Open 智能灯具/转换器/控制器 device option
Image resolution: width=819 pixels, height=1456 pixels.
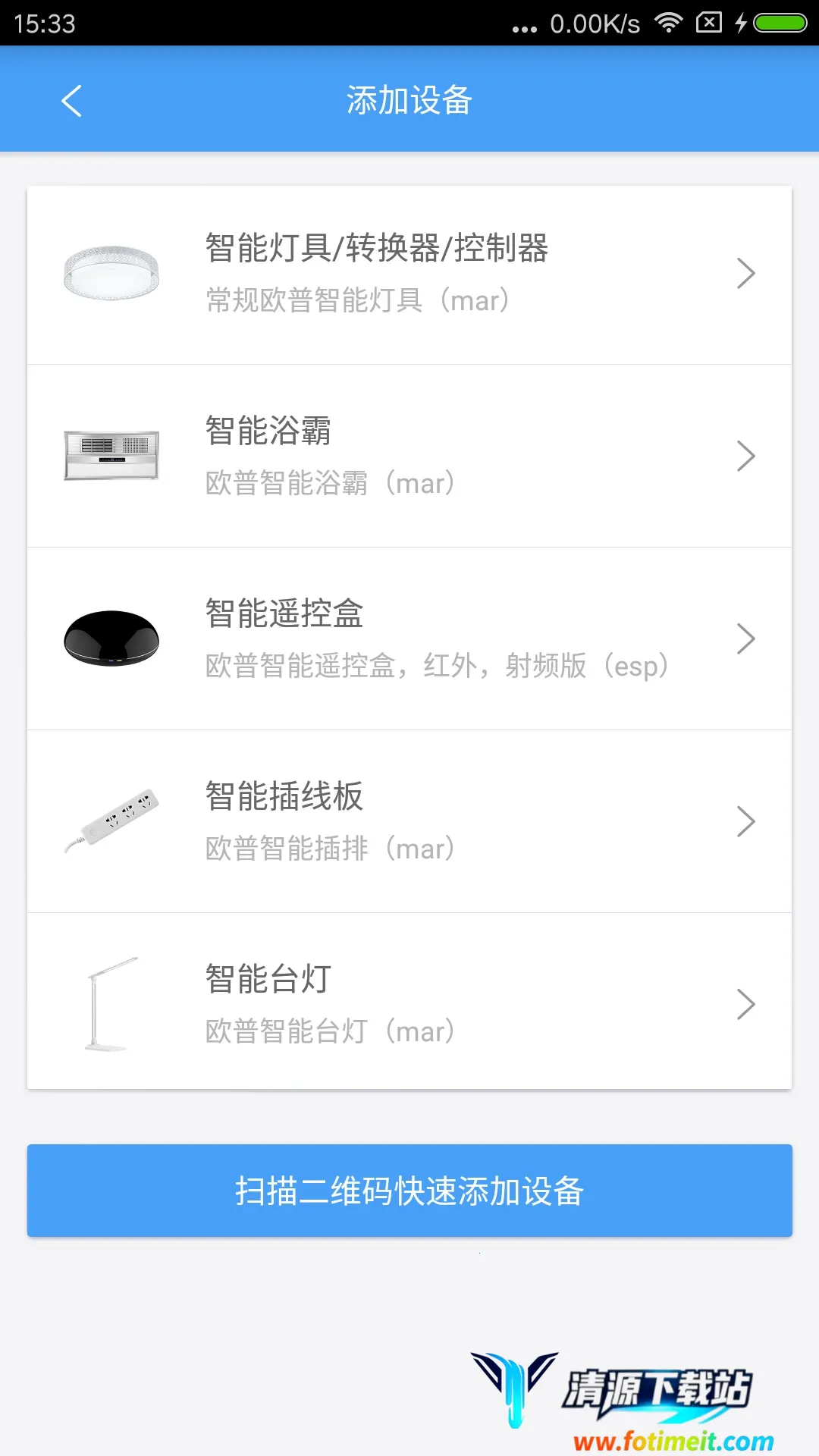click(409, 275)
